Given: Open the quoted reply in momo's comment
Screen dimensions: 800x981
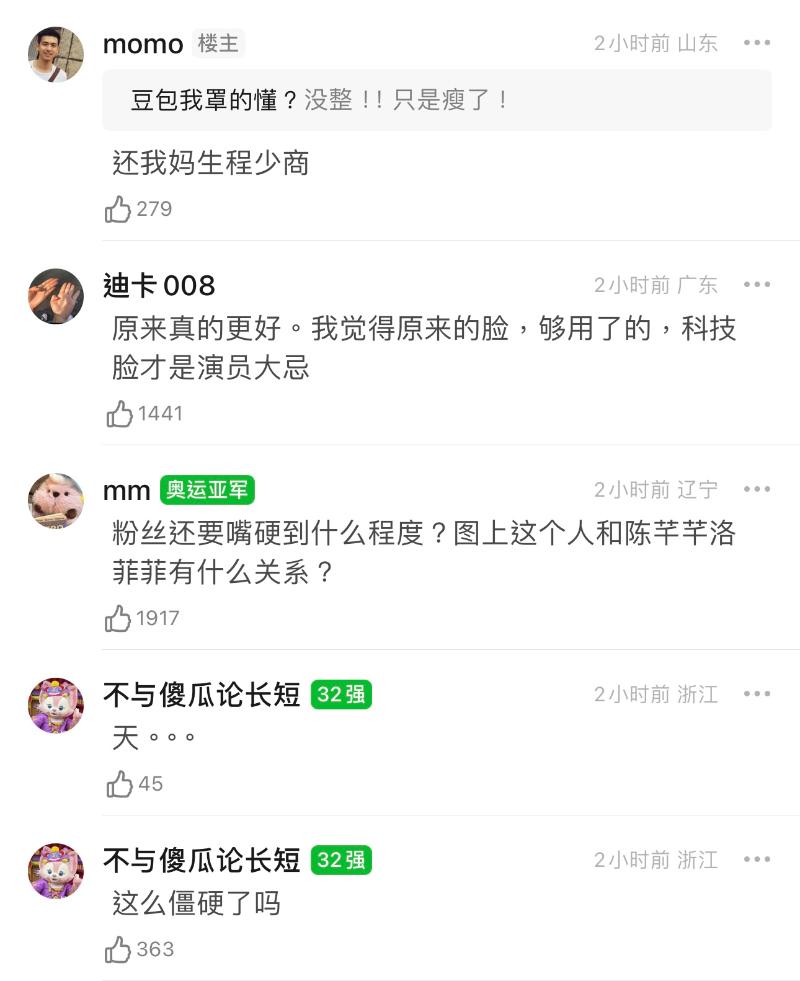Looking at the screenshot, I should tap(436, 100).
